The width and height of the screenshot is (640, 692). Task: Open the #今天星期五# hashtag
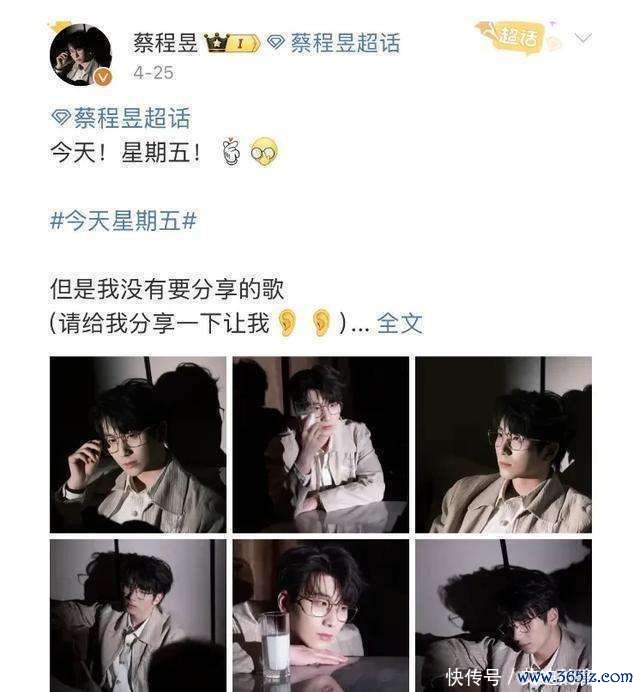(123, 222)
